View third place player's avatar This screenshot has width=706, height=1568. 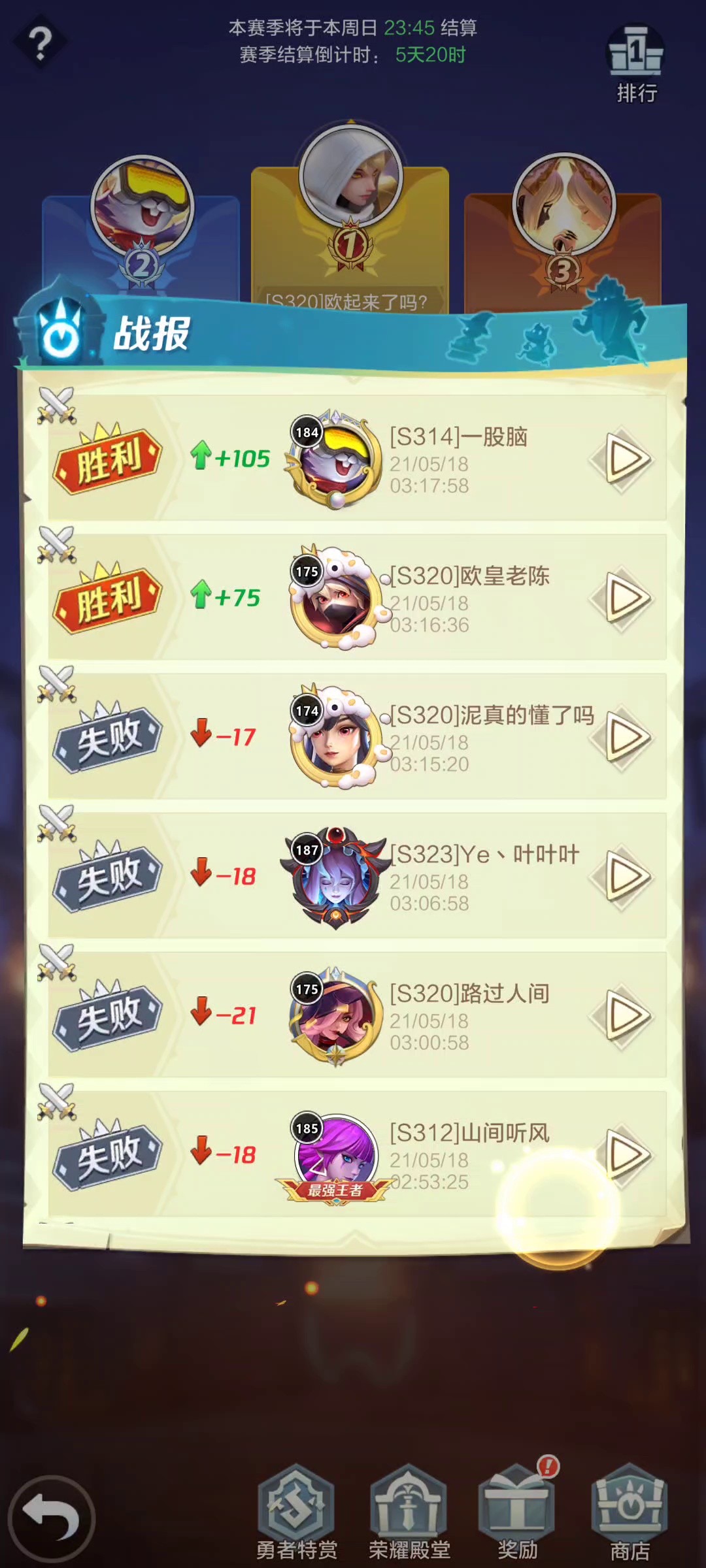click(x=563, y=204)
